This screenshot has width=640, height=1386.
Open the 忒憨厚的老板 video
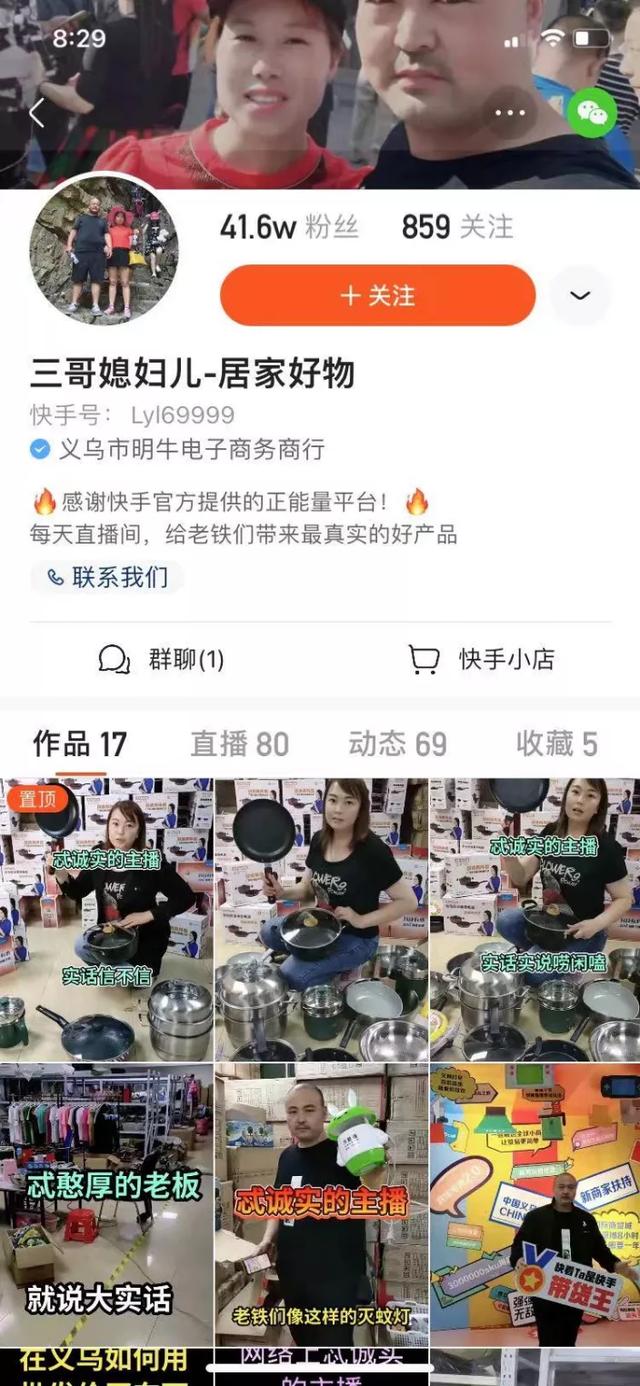coord(106,1205)
